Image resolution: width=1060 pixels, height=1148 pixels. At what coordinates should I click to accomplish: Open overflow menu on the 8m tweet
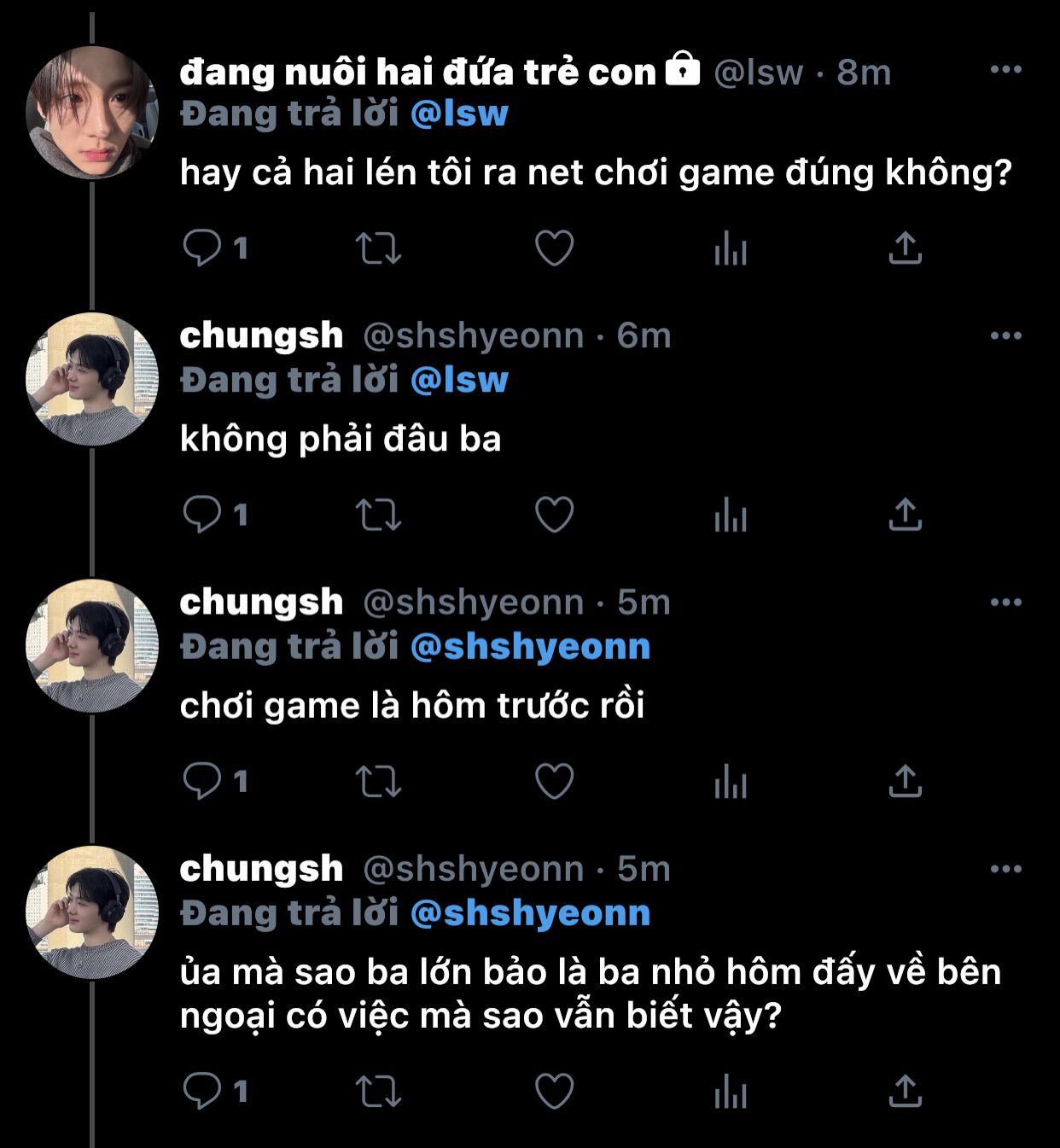point(1005,70)
